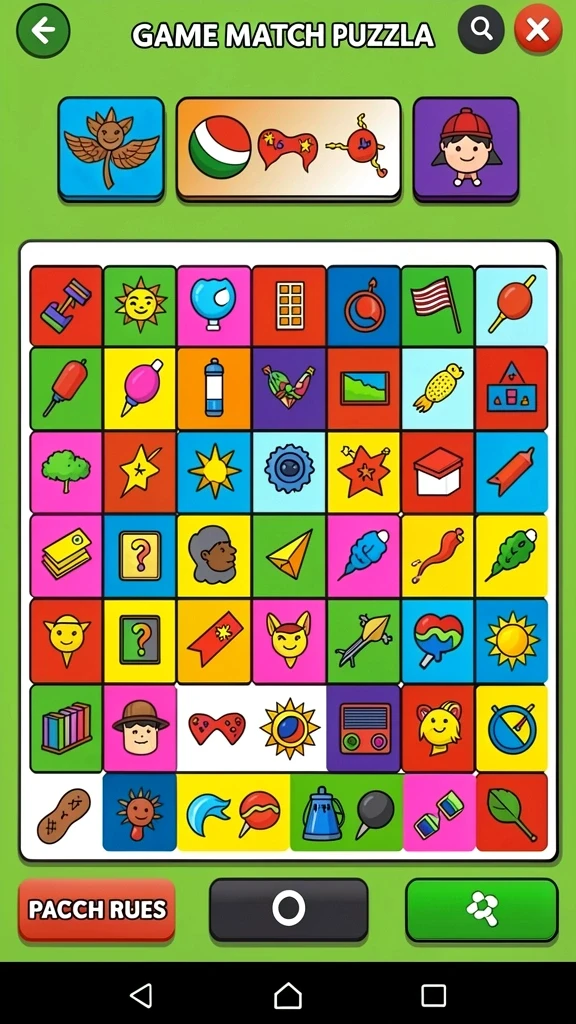Screen dimensions: 576x1024
Task: Select the white box with red lid tile
Action: pos(438,472)
